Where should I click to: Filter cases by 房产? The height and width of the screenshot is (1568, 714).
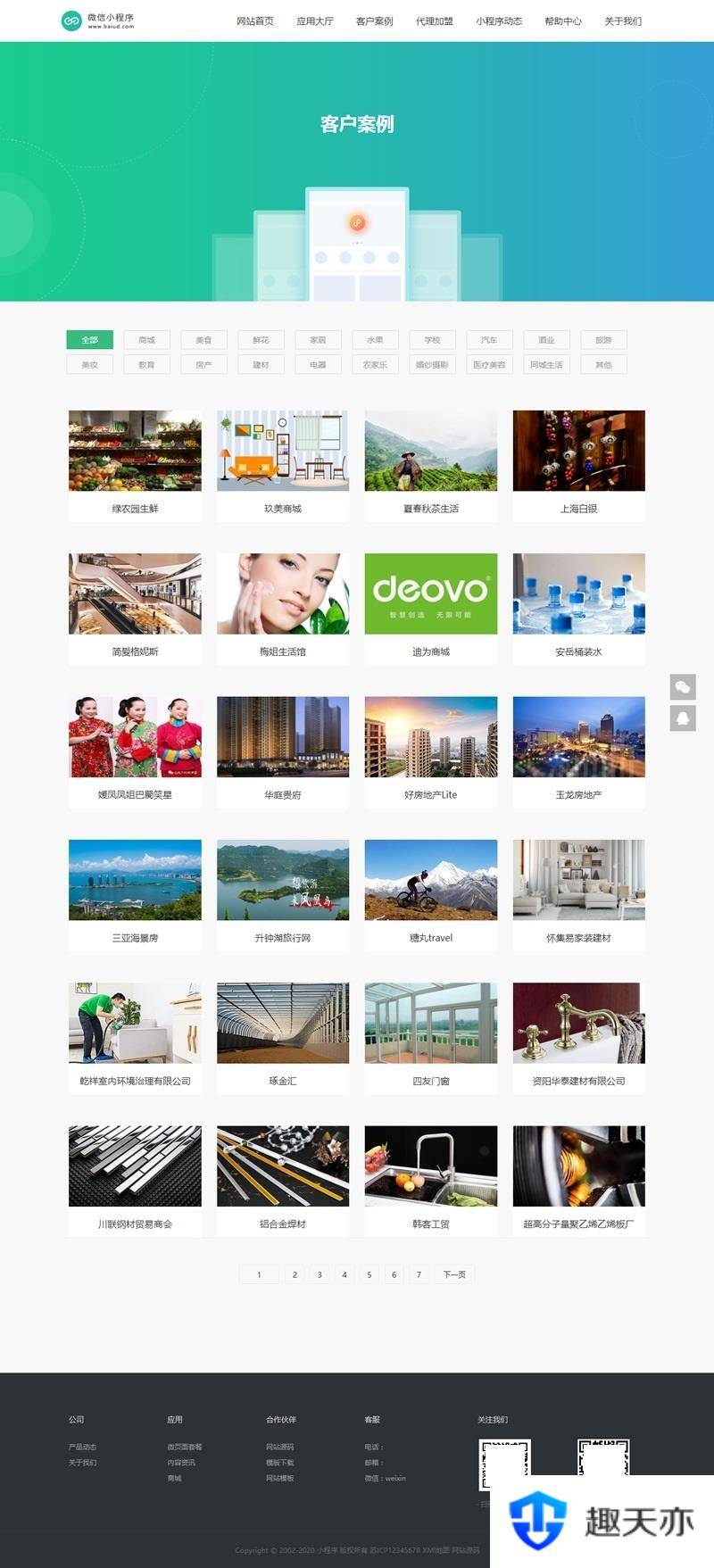tap(203, 364)
